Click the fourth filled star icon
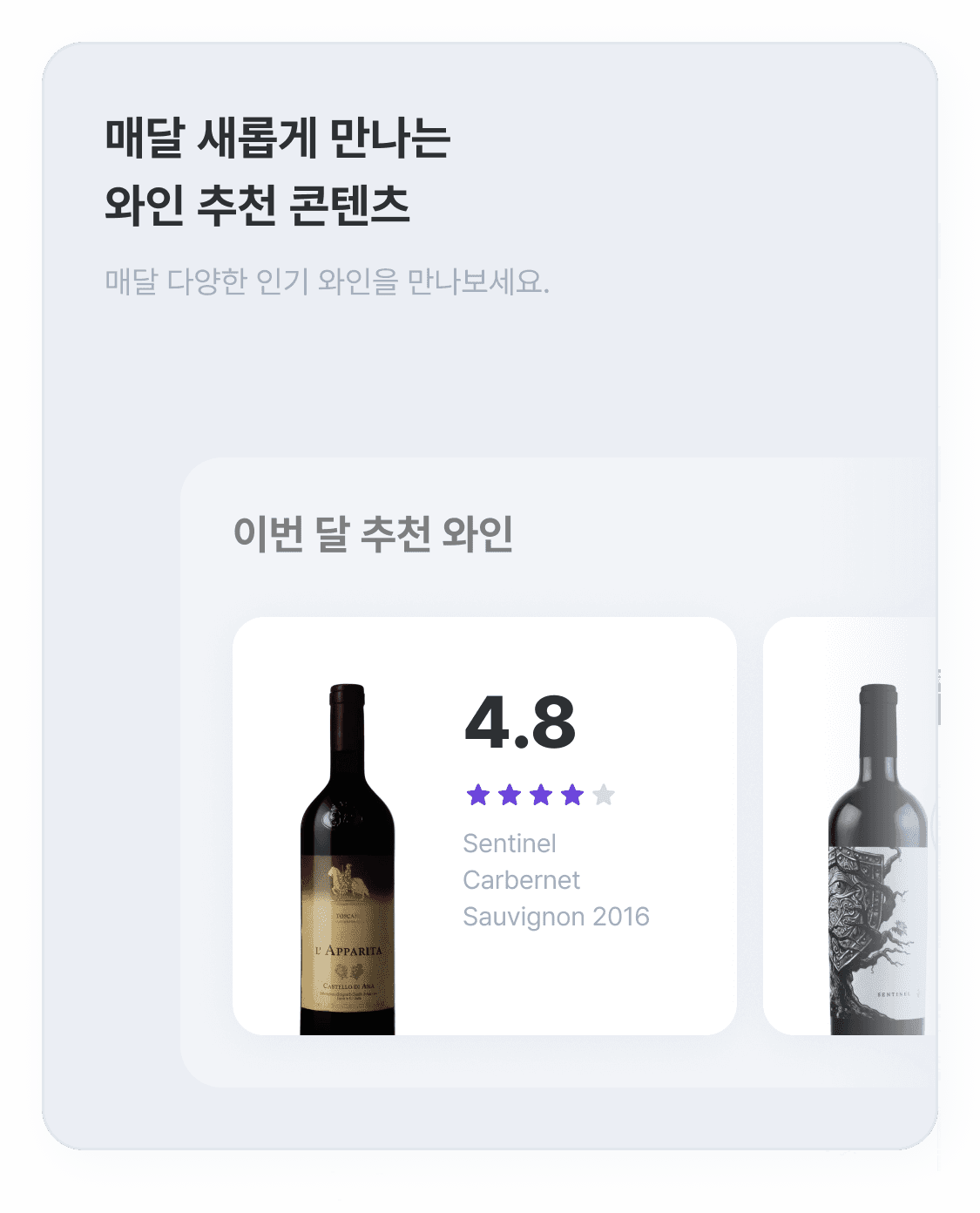Viewport: 980px width, 1213px height. tap(571, 795)
